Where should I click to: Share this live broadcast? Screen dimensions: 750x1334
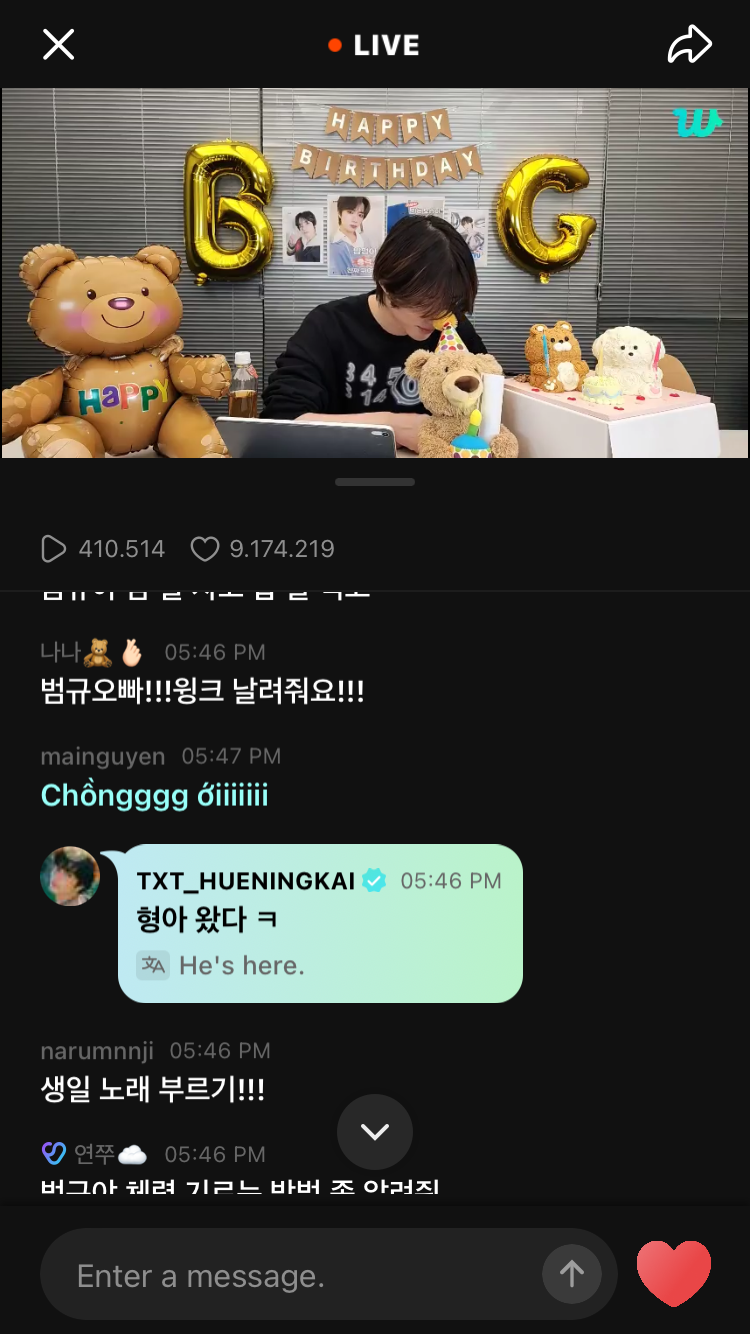689,44
